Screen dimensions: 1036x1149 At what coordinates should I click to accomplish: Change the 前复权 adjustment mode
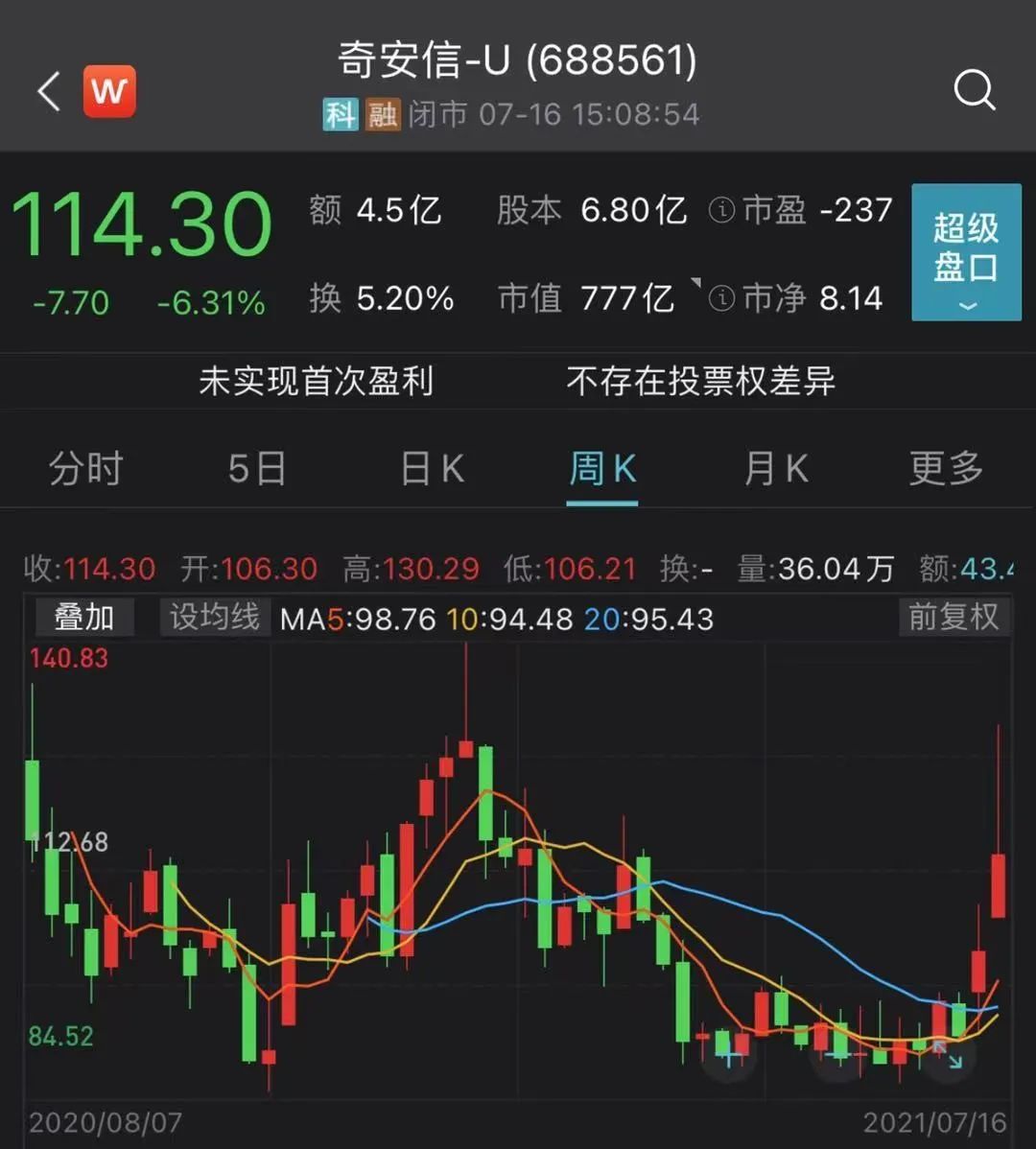(x=954, y=618)
